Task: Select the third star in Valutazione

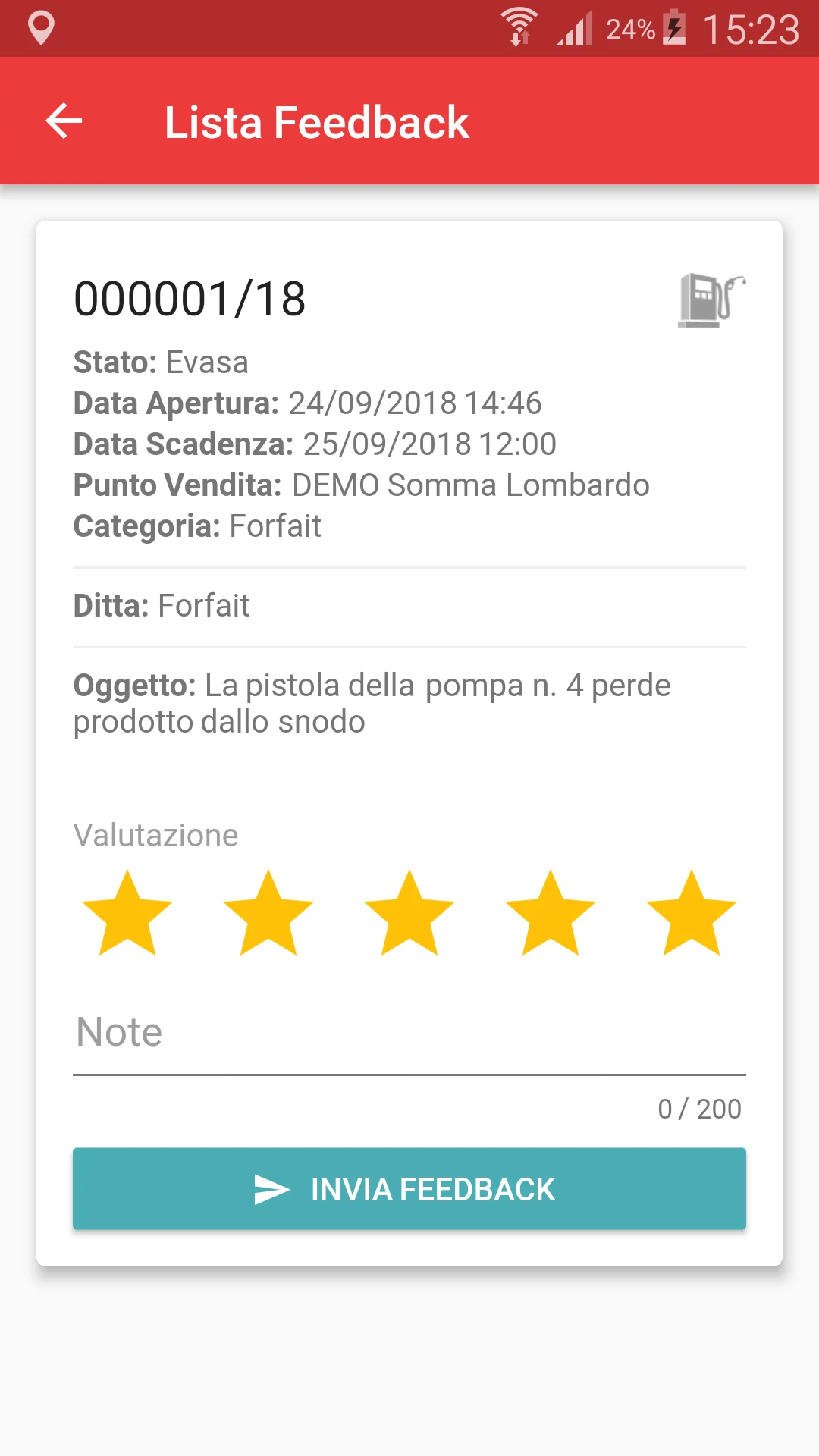Action: tap(409, 913)
